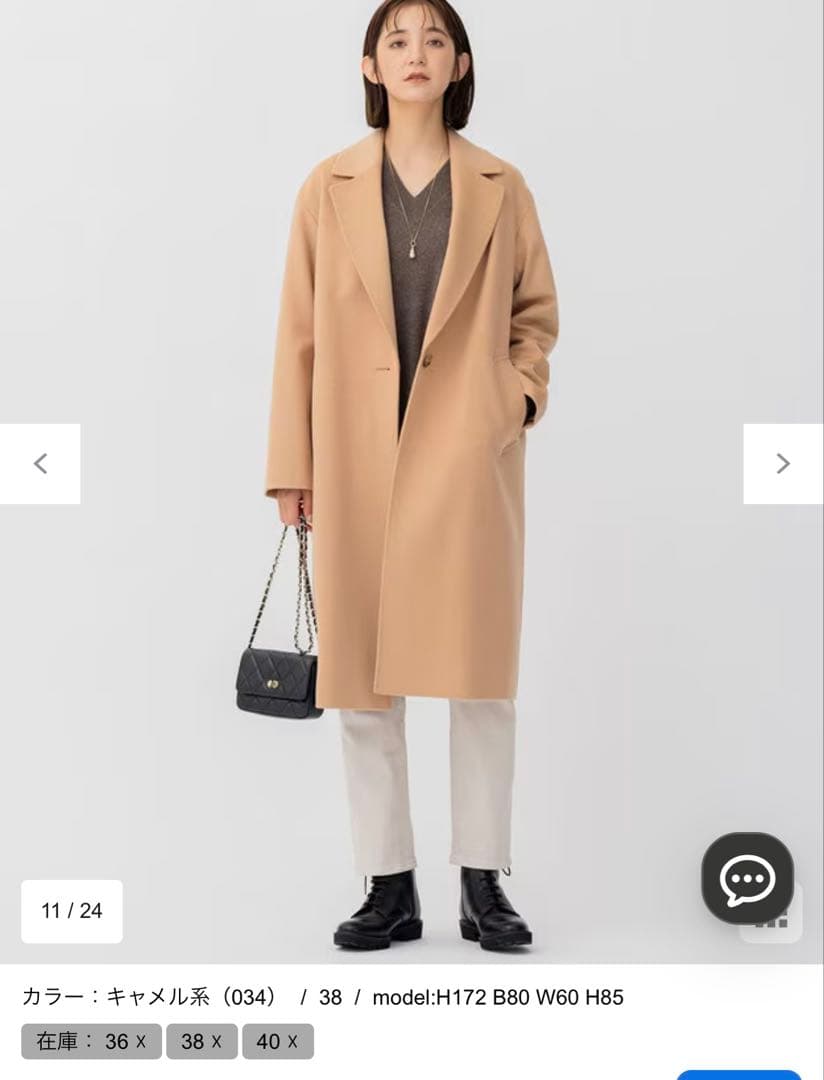This screenshot has height=1080, width=824.
Task: Go to the next product photo
Action: tap(783, 464)
